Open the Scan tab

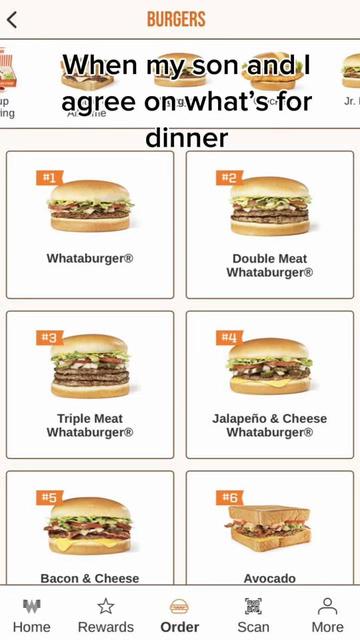(x=253, y=616)
